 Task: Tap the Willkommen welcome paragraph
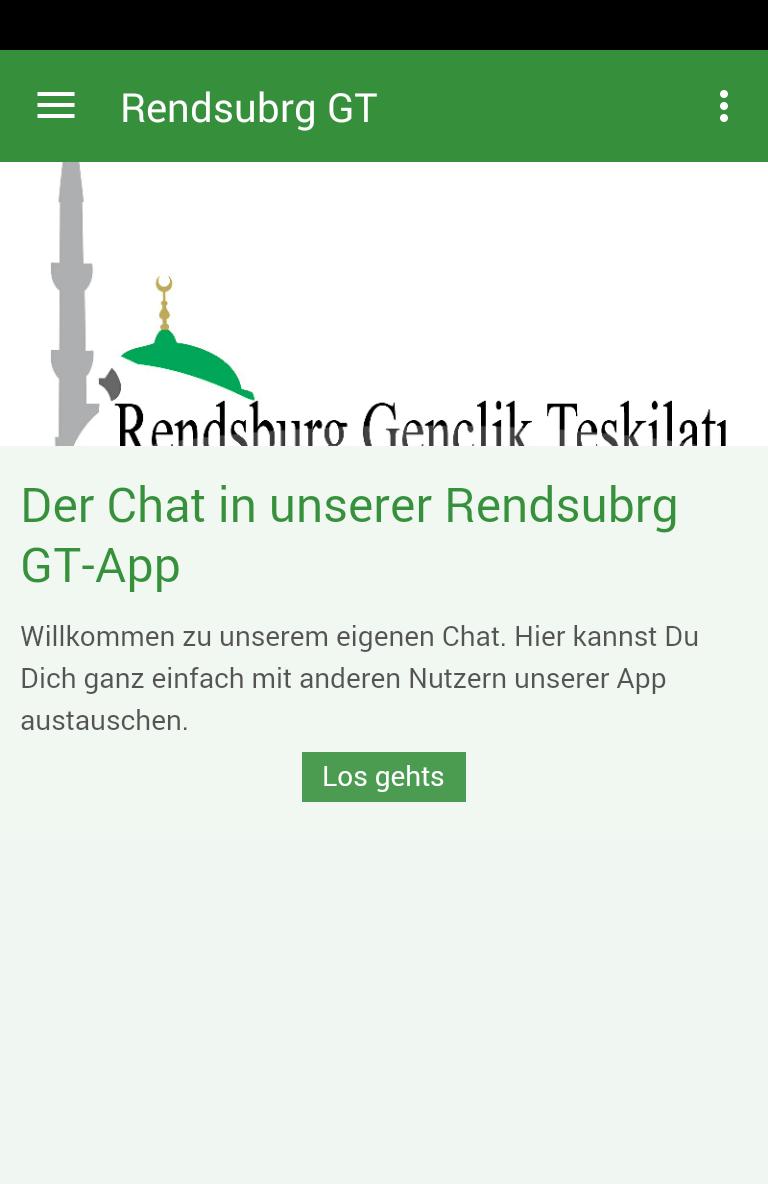[x=359, y=678]
